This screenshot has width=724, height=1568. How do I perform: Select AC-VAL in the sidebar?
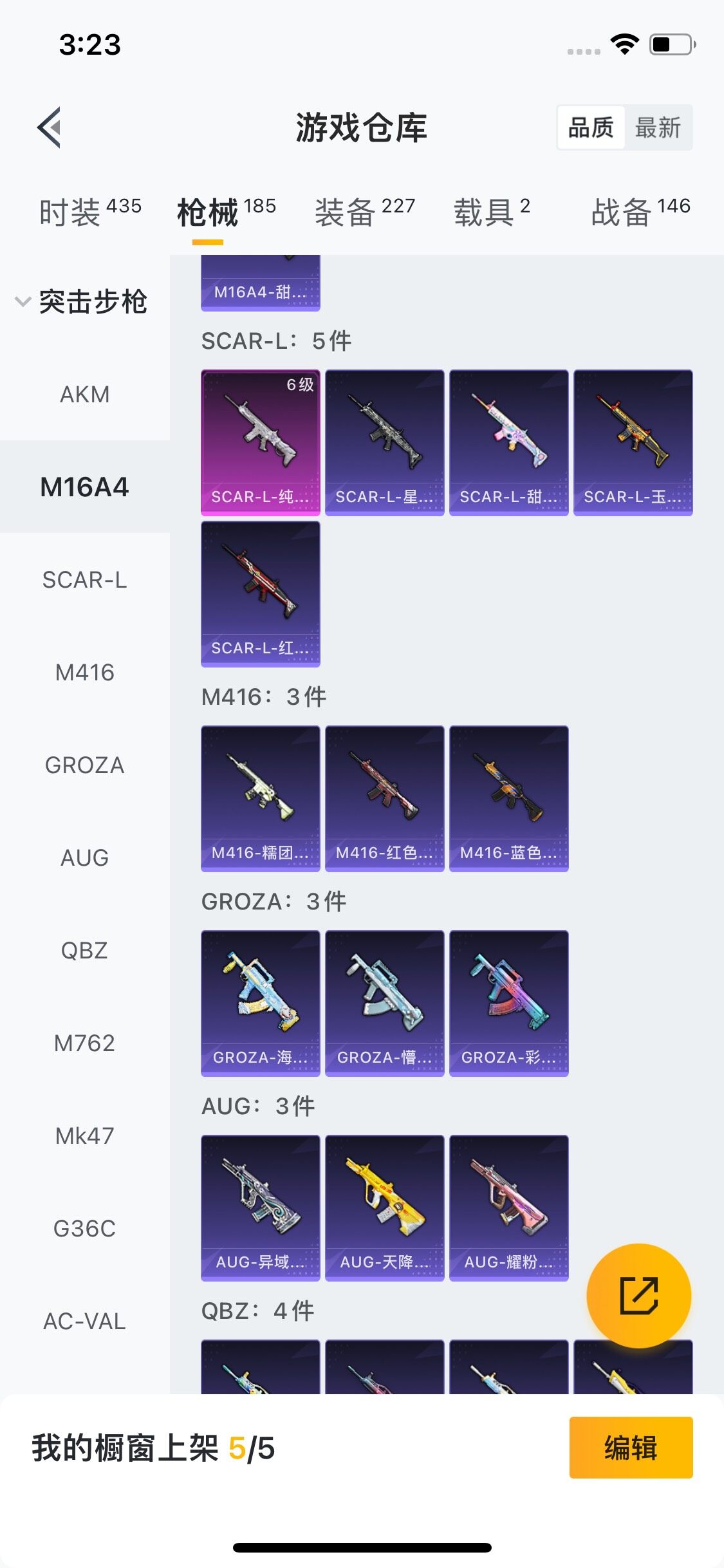[84, 1321]
